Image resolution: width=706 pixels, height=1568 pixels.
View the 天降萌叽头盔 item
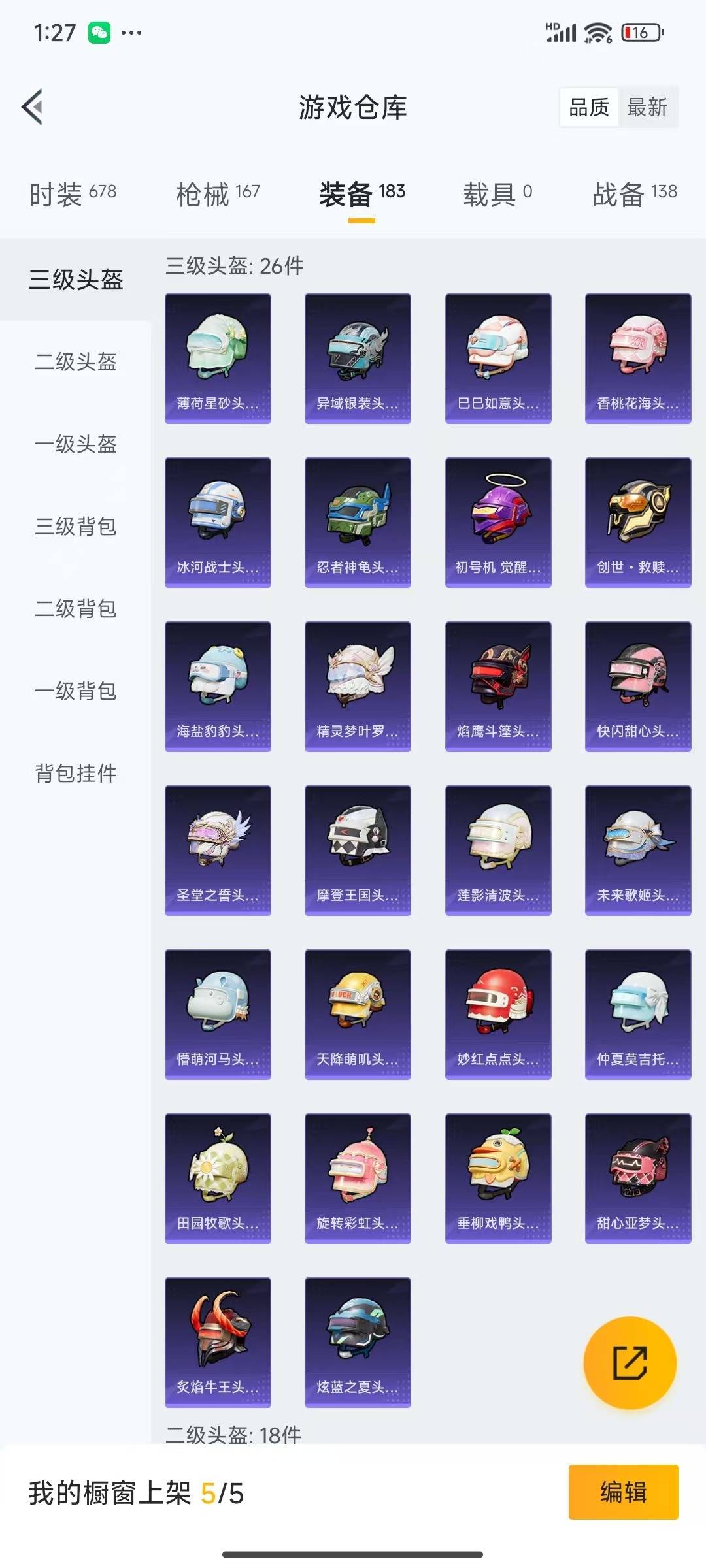pos(358,1014)
